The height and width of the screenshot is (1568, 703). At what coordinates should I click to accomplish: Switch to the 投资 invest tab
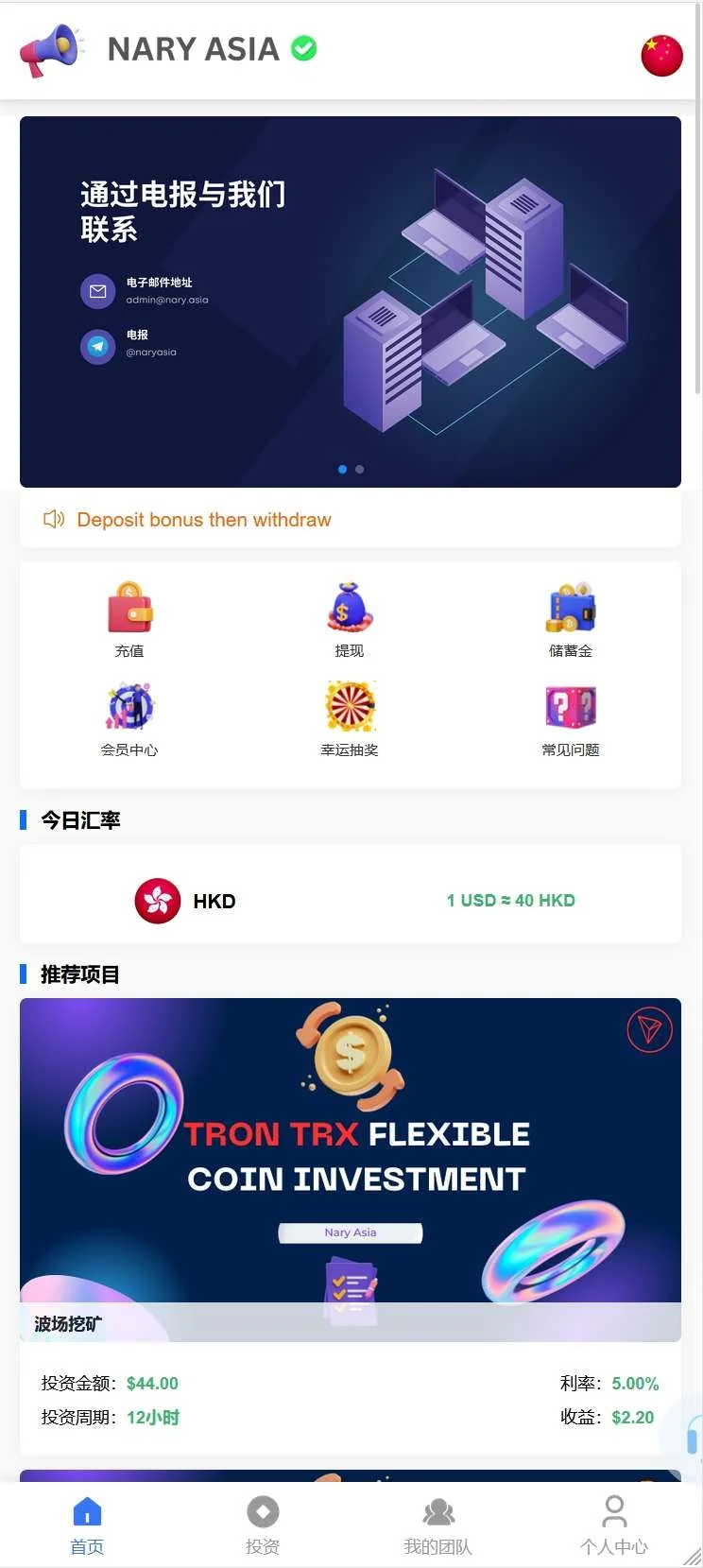point(263,1525)
